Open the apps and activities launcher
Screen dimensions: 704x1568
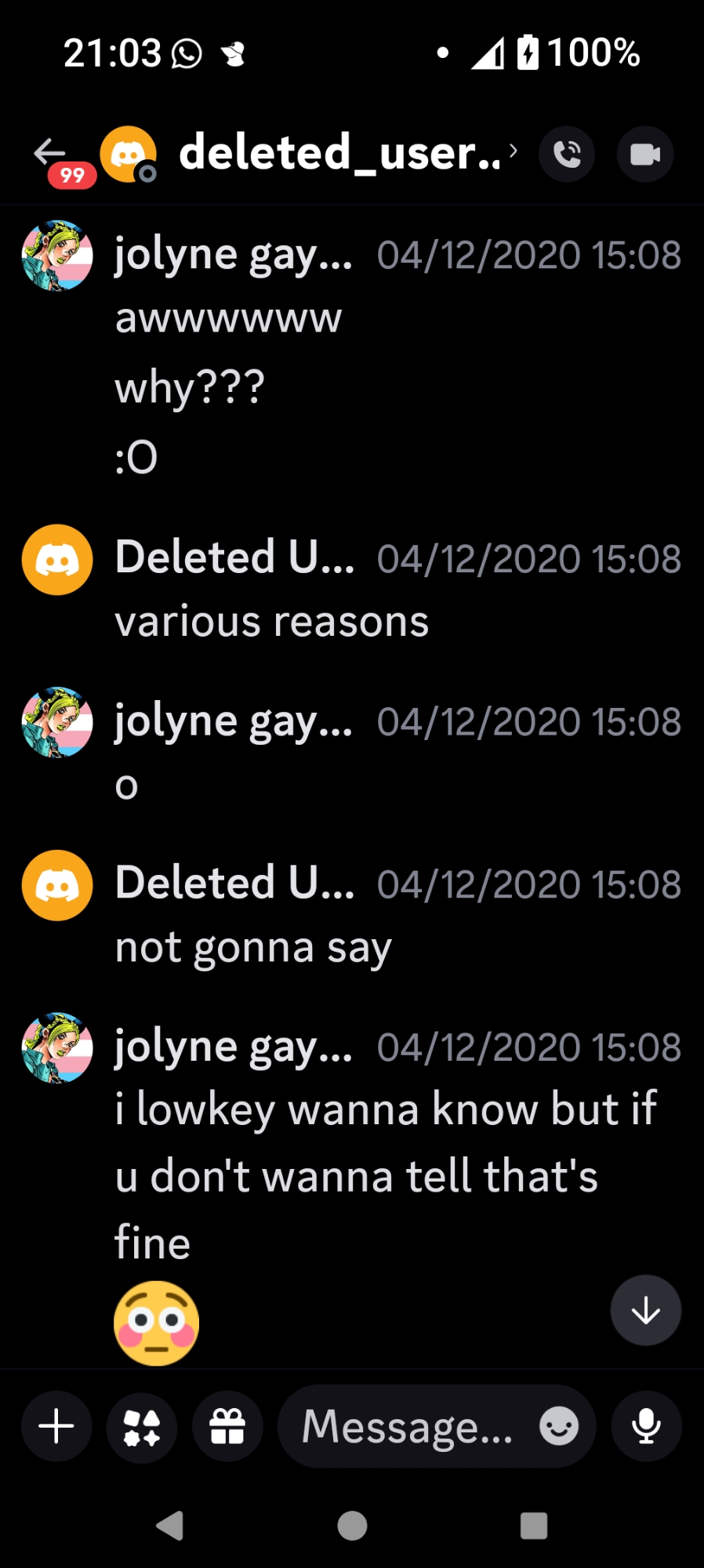coord(142,1426)
